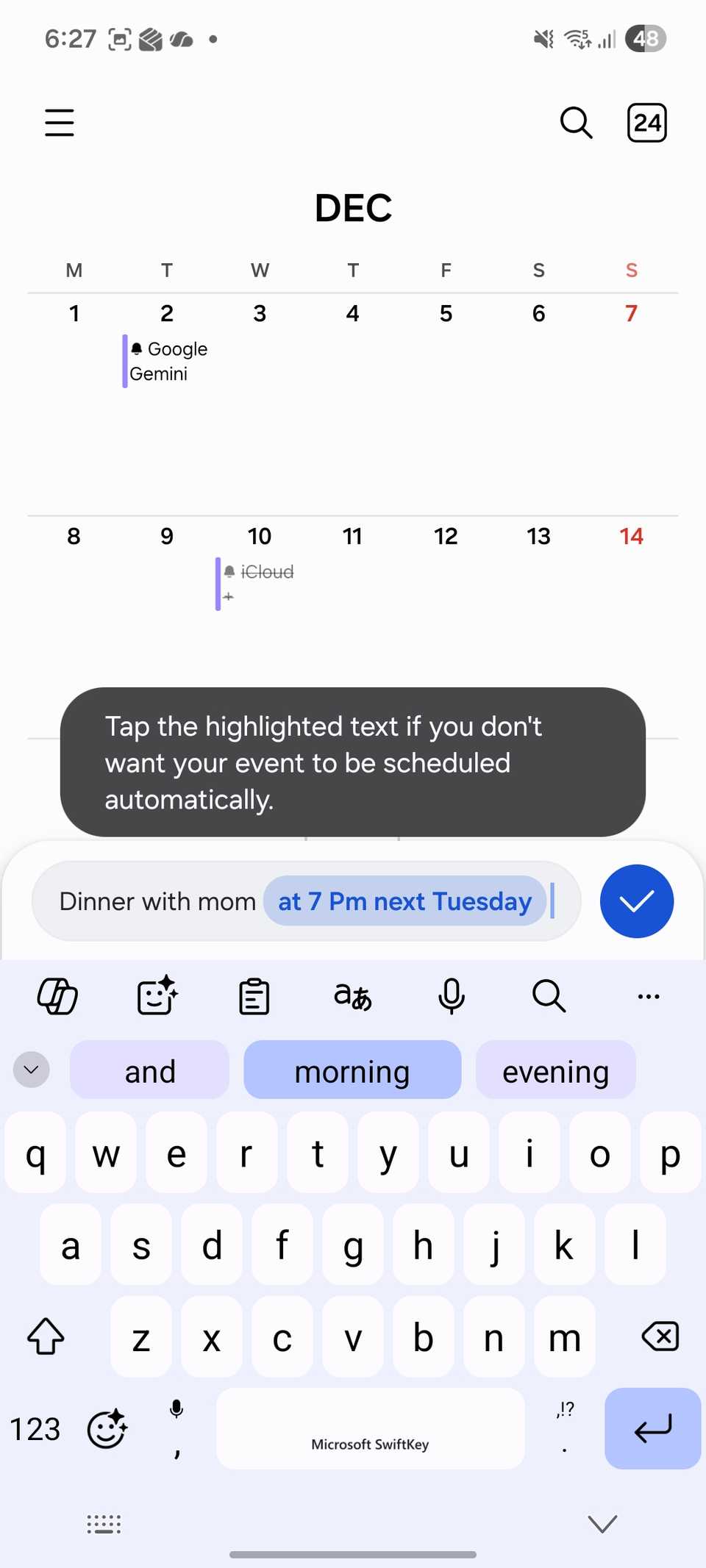Open the calendar navigation drawer menu
The image size is (706, 1568).
(x=59, y=123)
